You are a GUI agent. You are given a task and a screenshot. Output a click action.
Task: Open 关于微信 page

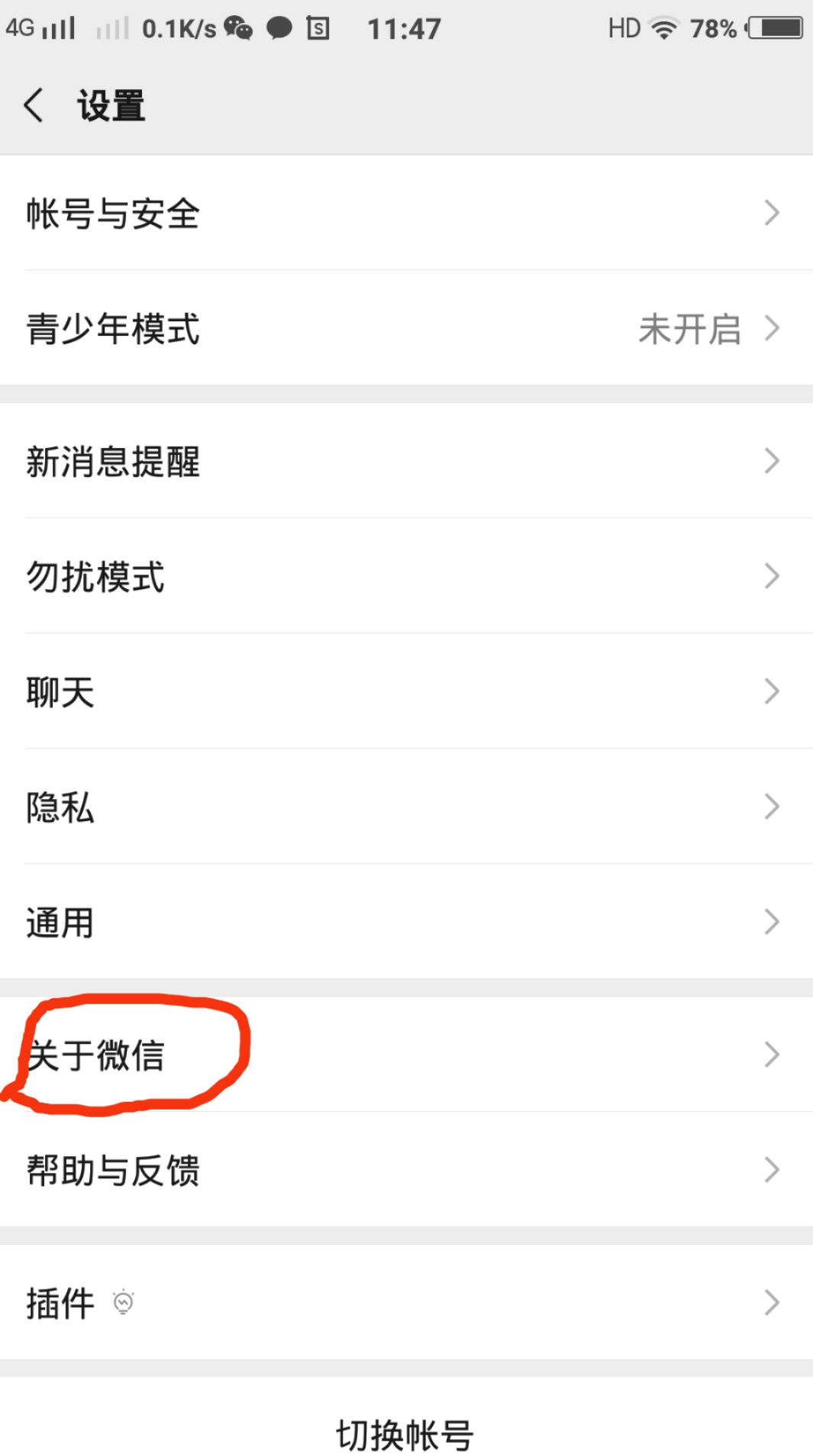406,1055
